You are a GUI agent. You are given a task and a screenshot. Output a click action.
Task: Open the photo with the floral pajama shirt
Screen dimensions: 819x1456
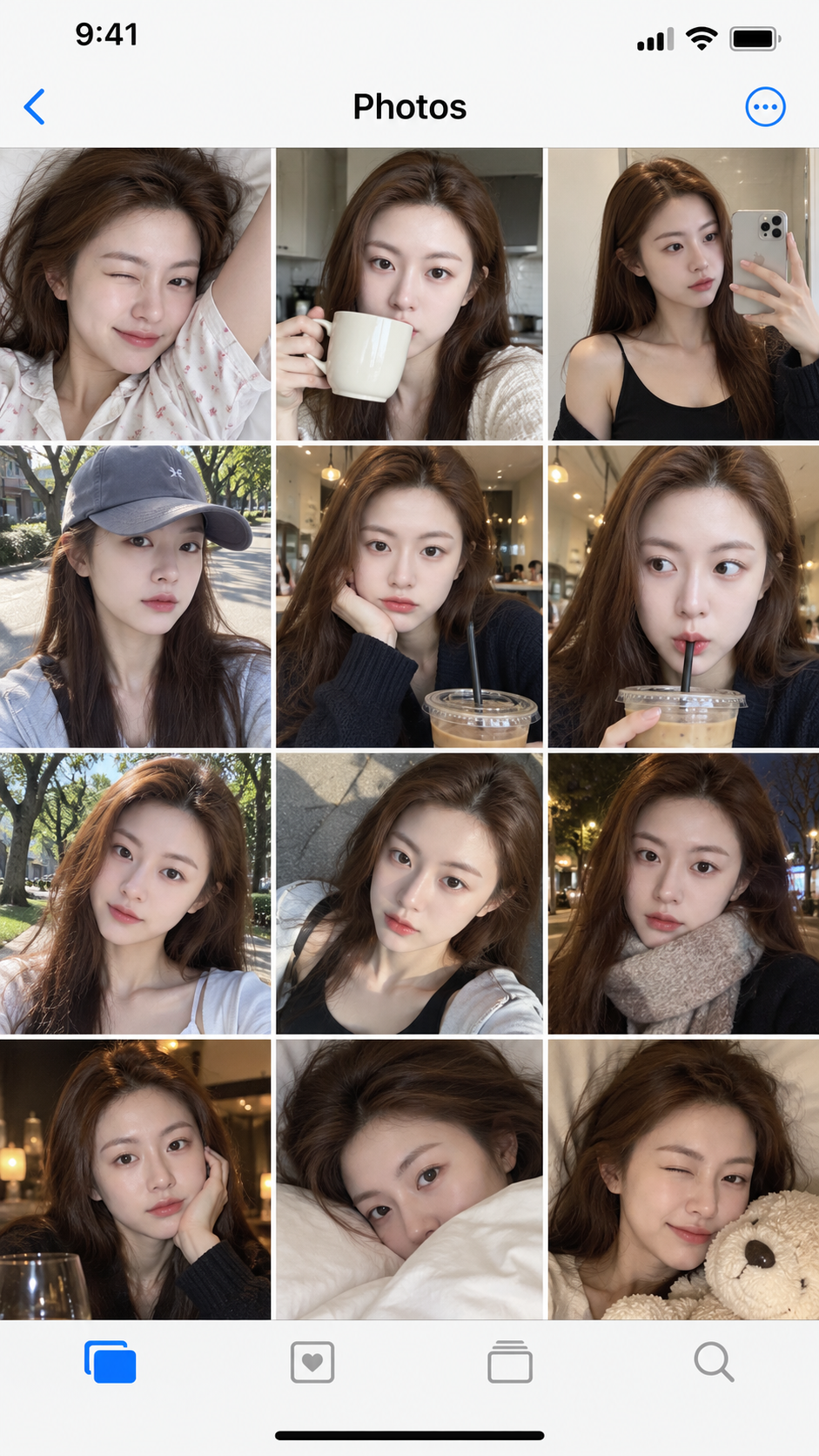click(135, 293)
